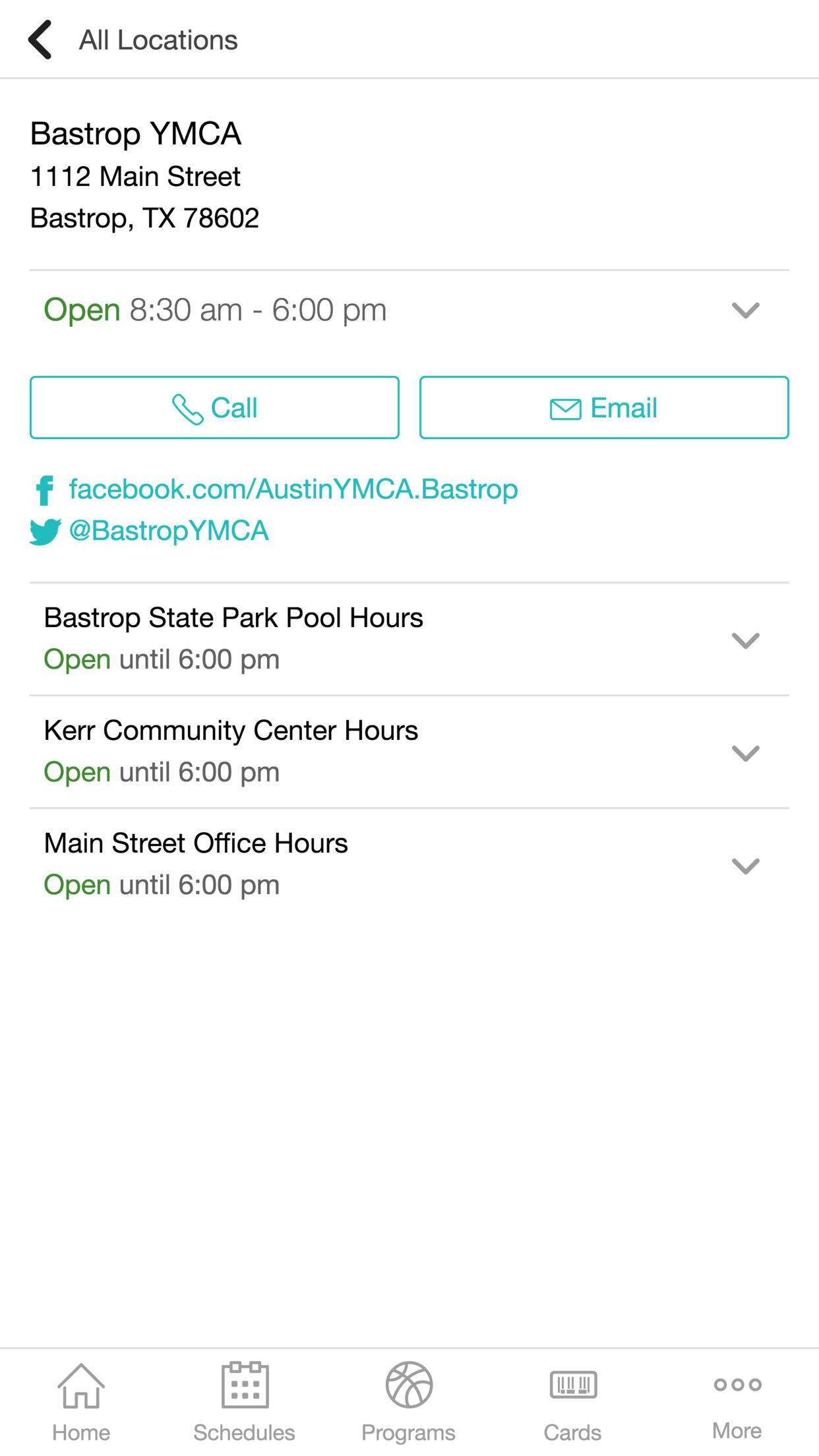The height and width of the screenshot is (1456, 819).
Task: Tap the Facebook icon next to the page link
Action: pos(44,489)
